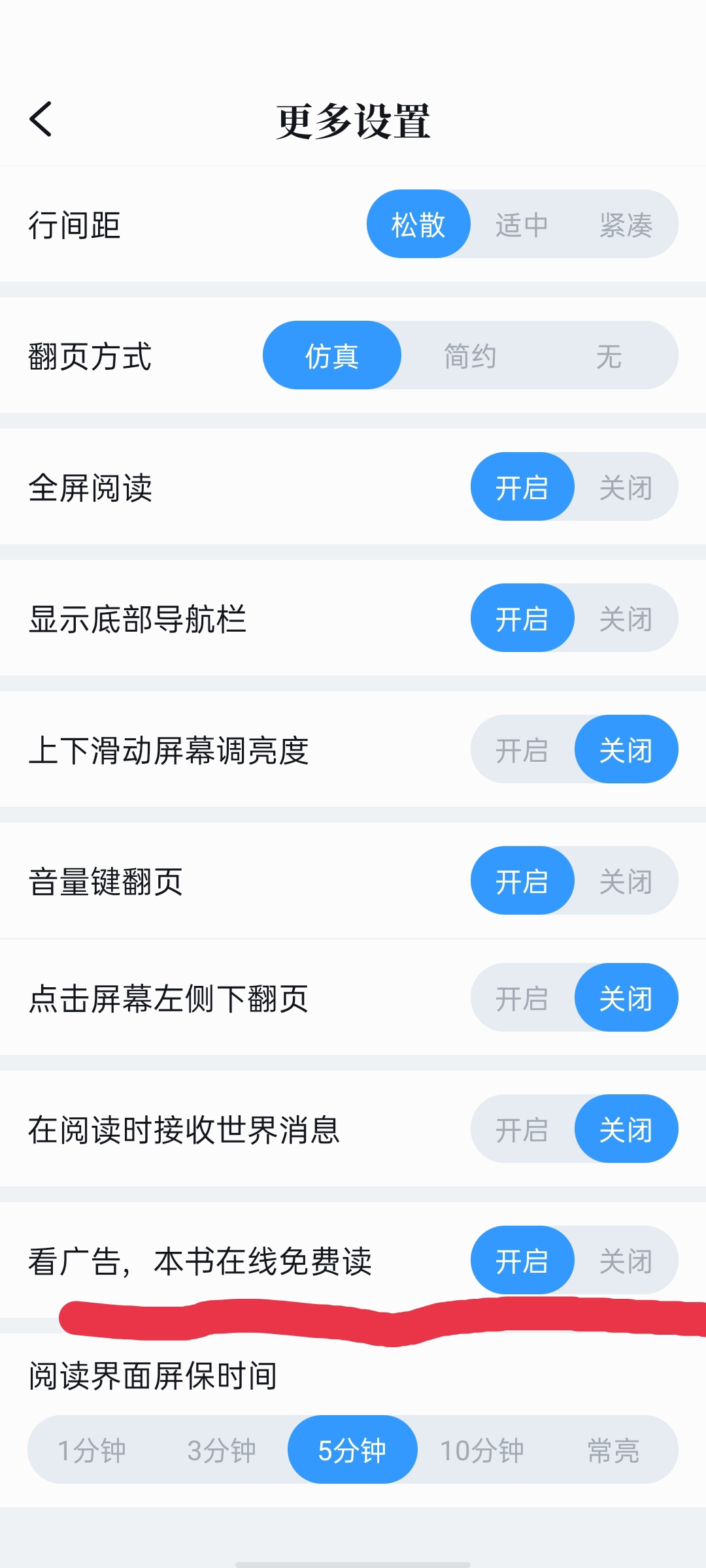Enable 点击屏幕左侧下翻页 with 开启
Screen dimensions: 706x1568
pos(521,998)
